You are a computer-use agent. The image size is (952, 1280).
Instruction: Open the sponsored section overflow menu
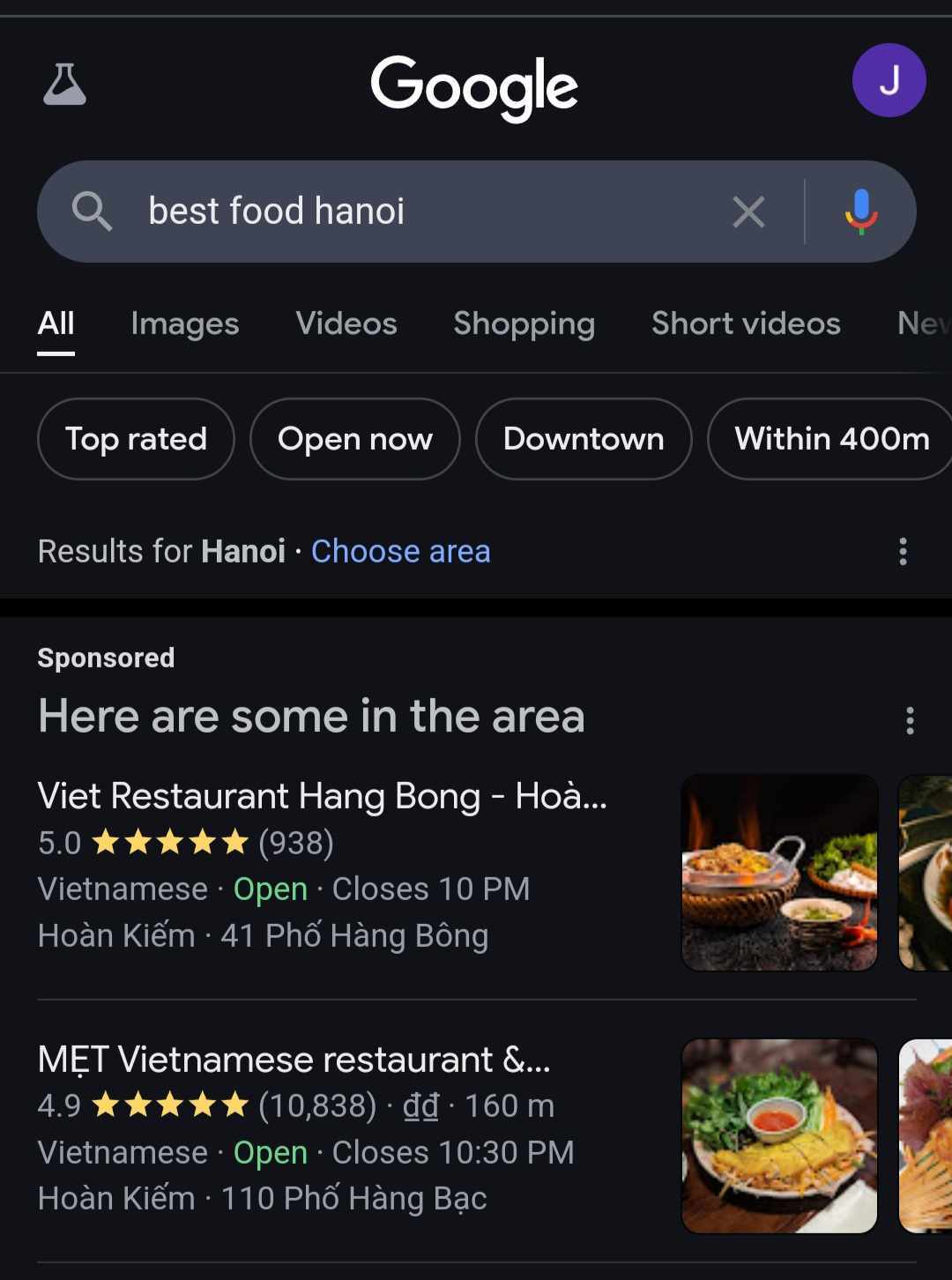pos(910,720)
